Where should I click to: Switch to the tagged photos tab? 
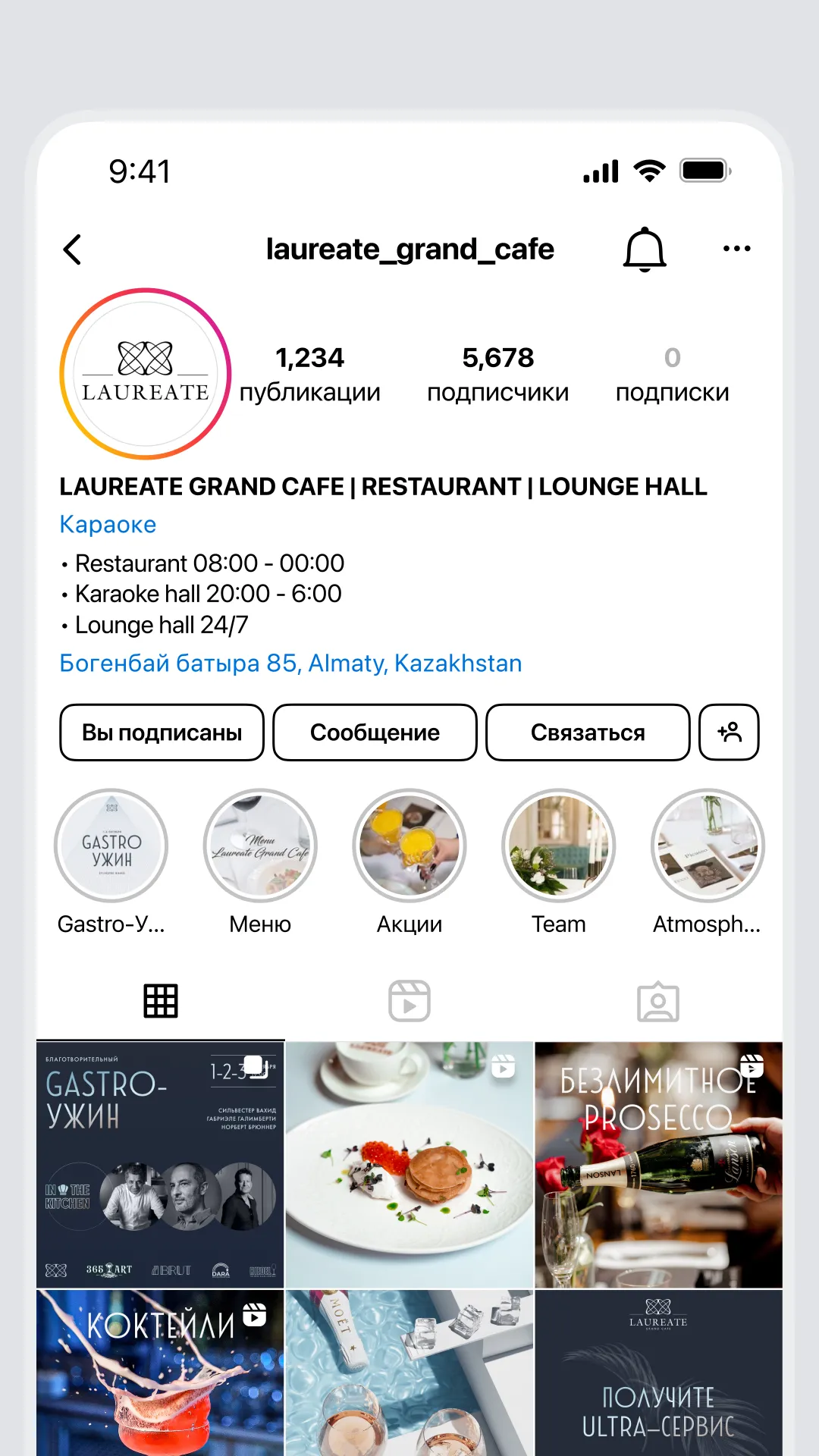coord(658,1001)
